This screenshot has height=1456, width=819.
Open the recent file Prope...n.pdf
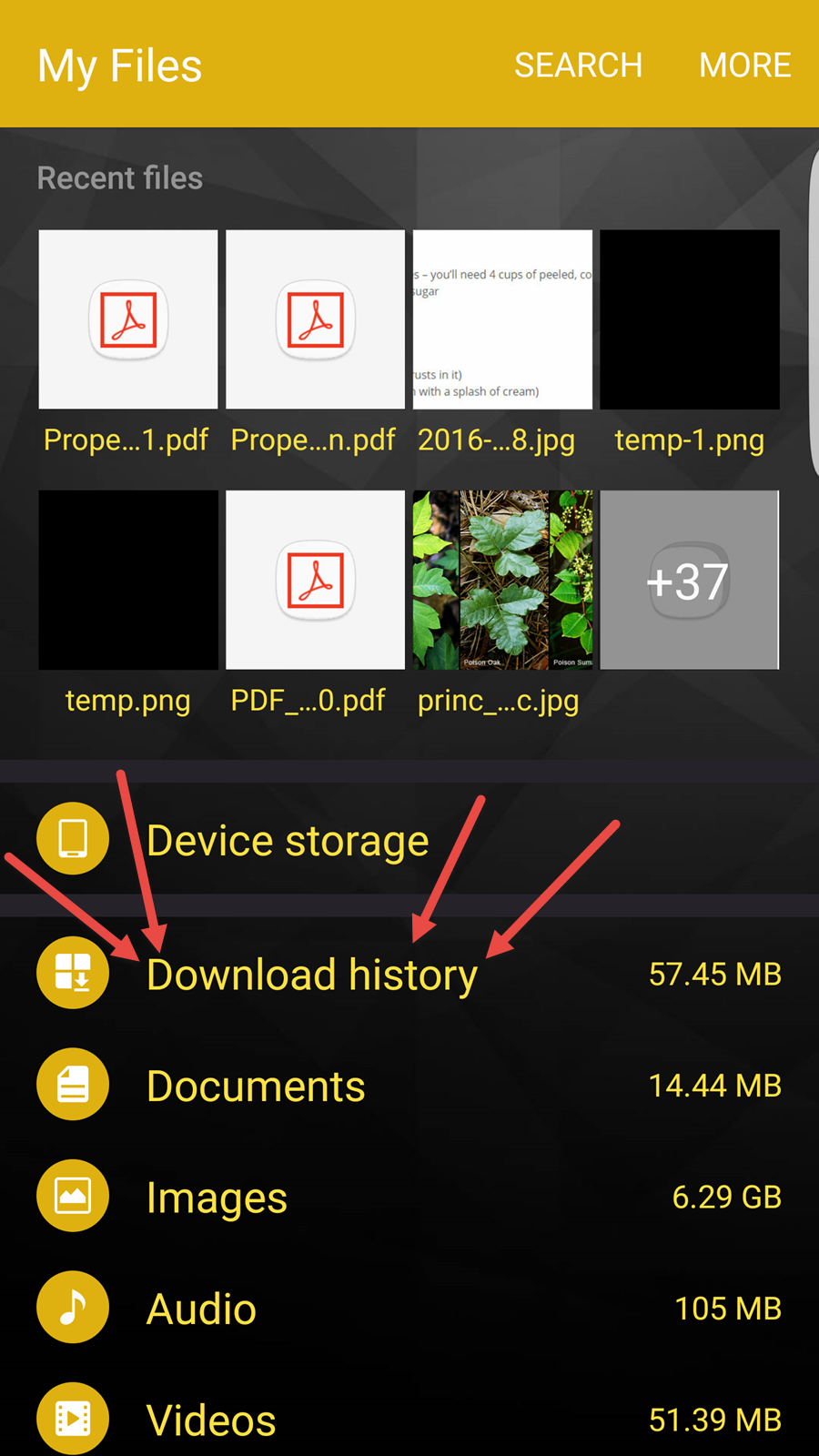(x=315, y=319)
